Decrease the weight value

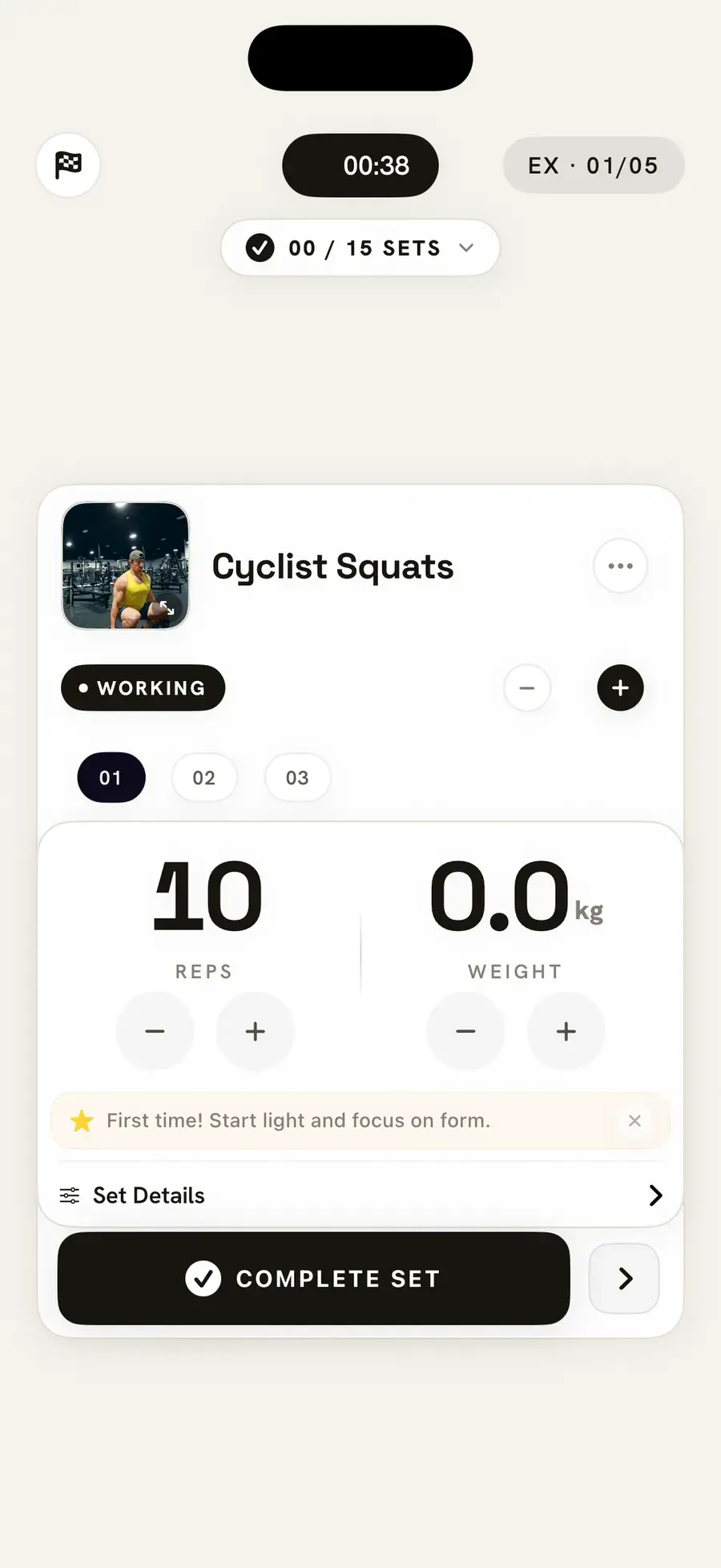click(465, 1031)
